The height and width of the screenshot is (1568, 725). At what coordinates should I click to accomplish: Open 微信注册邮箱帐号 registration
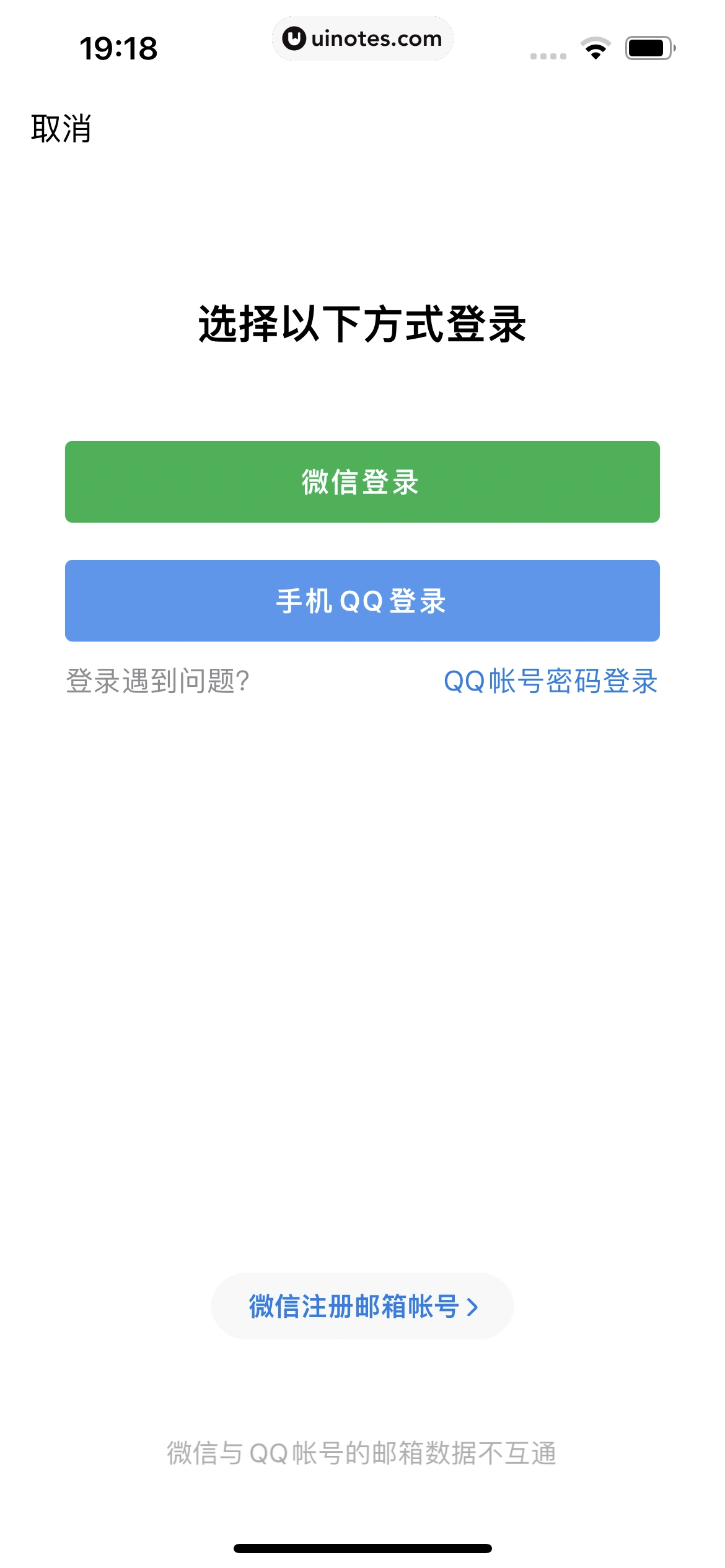[362, 1306]
